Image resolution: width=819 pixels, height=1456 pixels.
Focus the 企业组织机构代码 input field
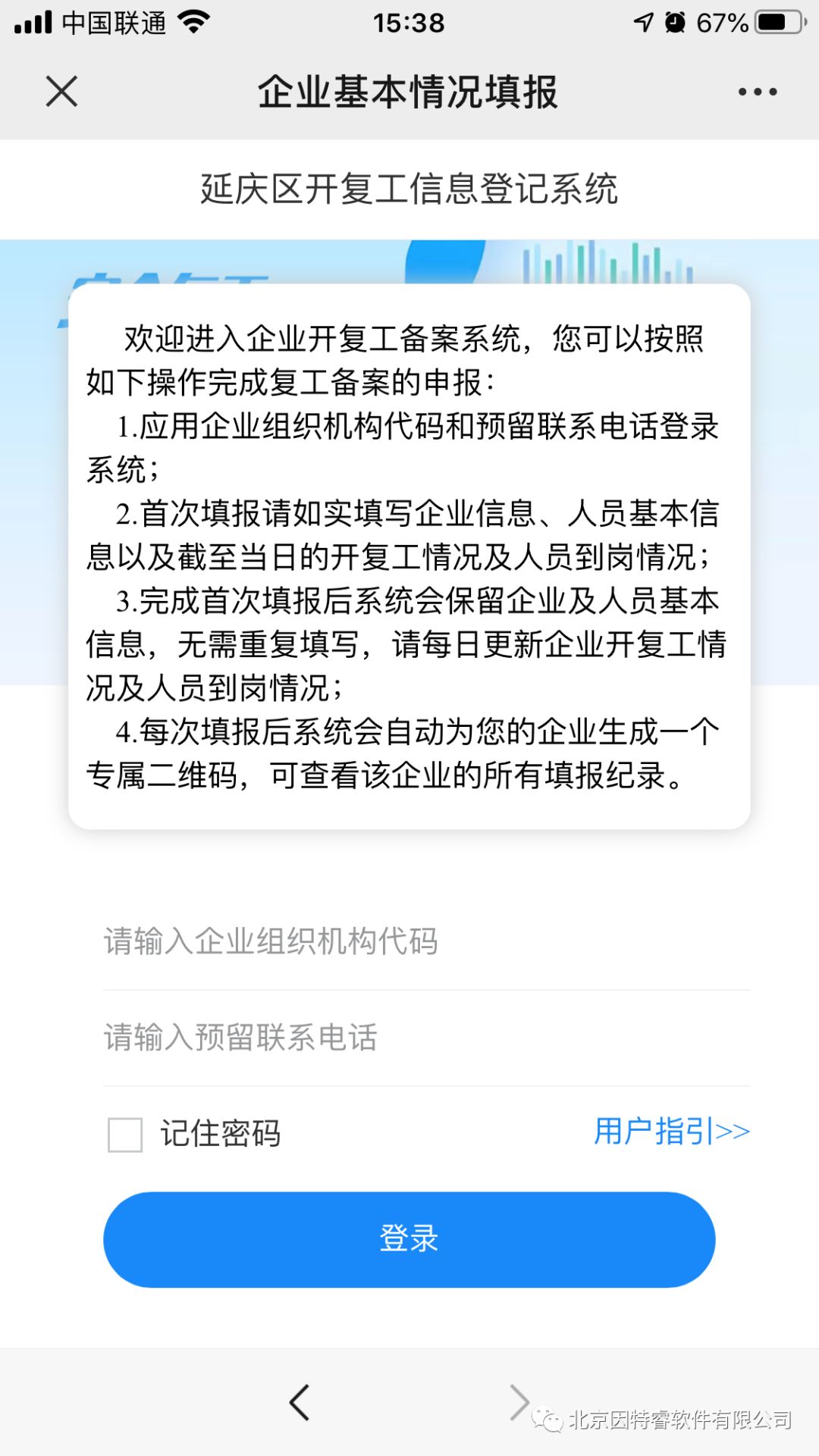[x=425, y=941]
